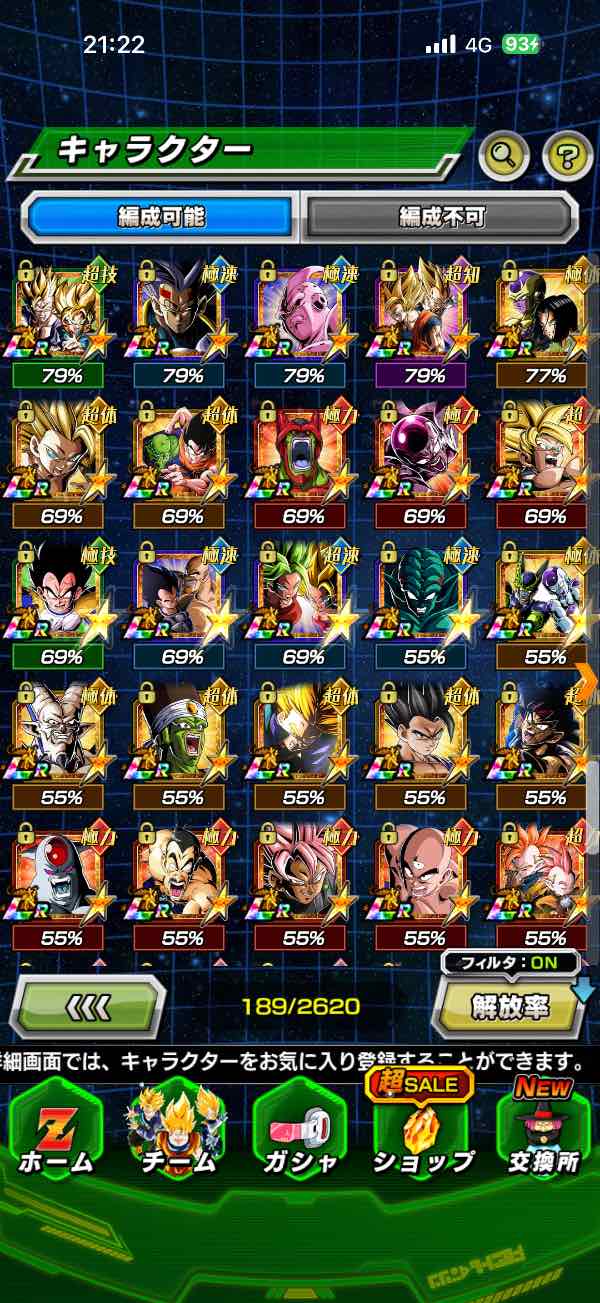Switch to the 編成不可 tab

(441, 216)
